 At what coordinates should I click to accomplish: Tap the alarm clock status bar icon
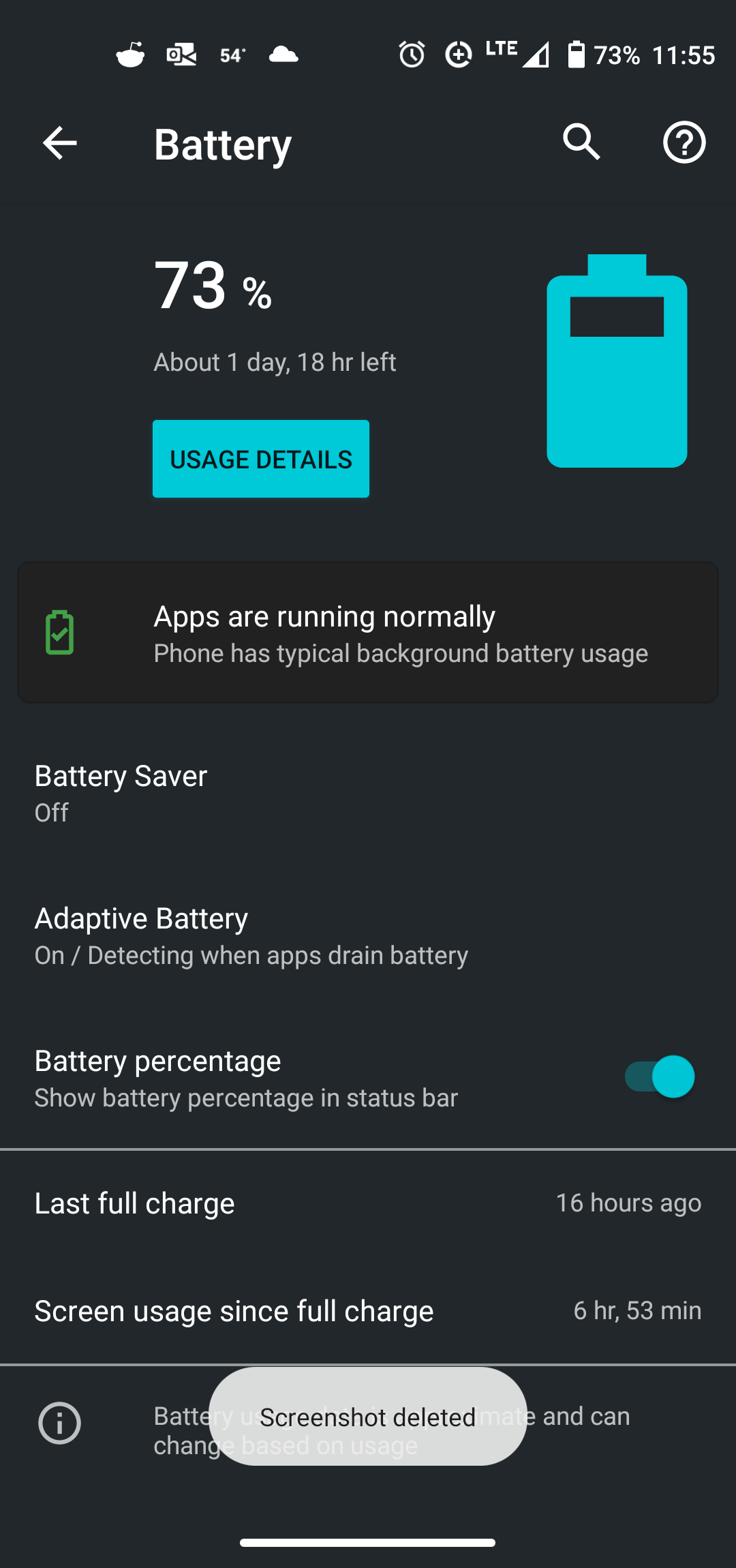pyautogui.click(x=412, y=54)
